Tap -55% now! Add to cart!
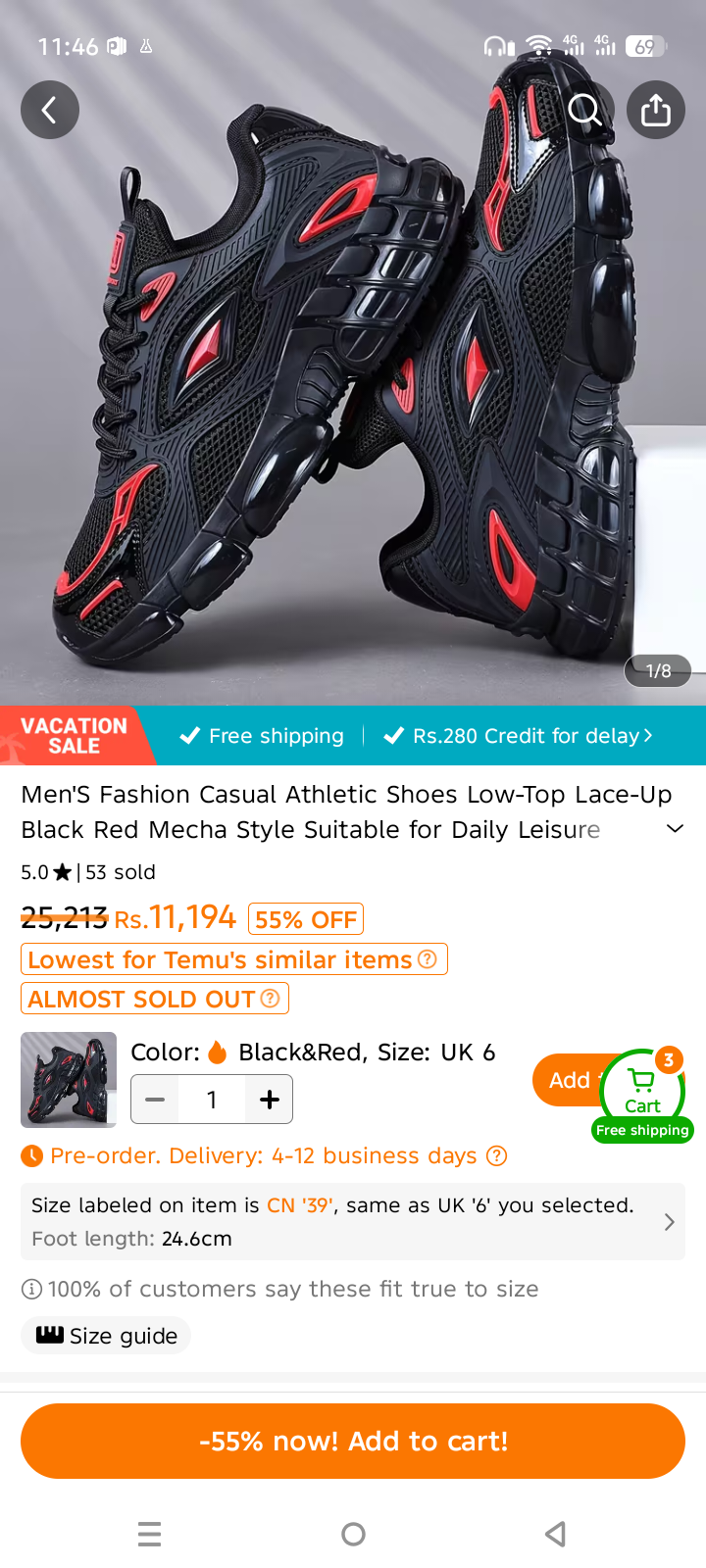Screen dimensions: 706x1568 pos(353,1441)
